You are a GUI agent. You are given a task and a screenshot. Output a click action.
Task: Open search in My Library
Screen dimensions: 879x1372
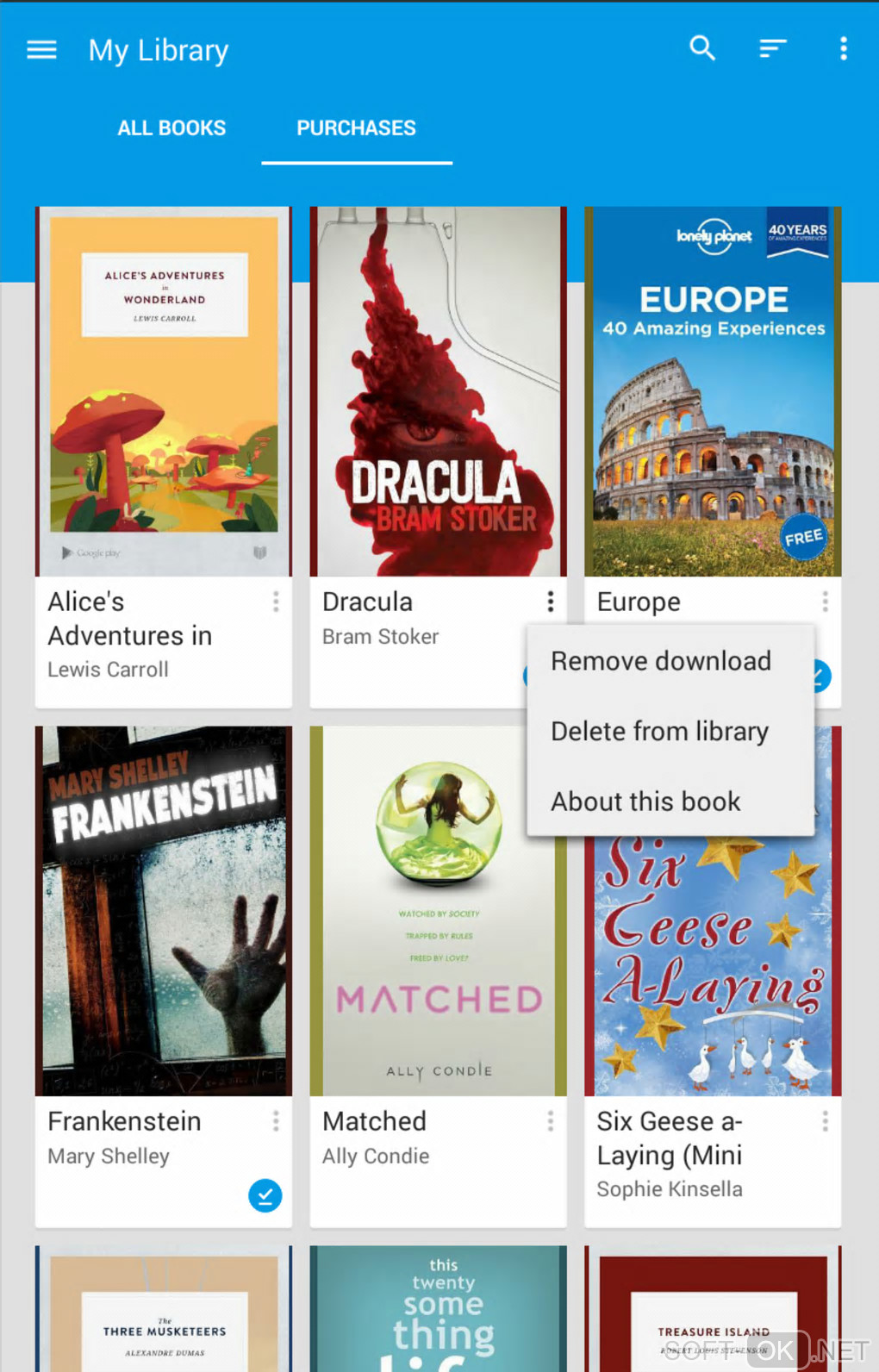pyautogui.click(x=702, y=48)
